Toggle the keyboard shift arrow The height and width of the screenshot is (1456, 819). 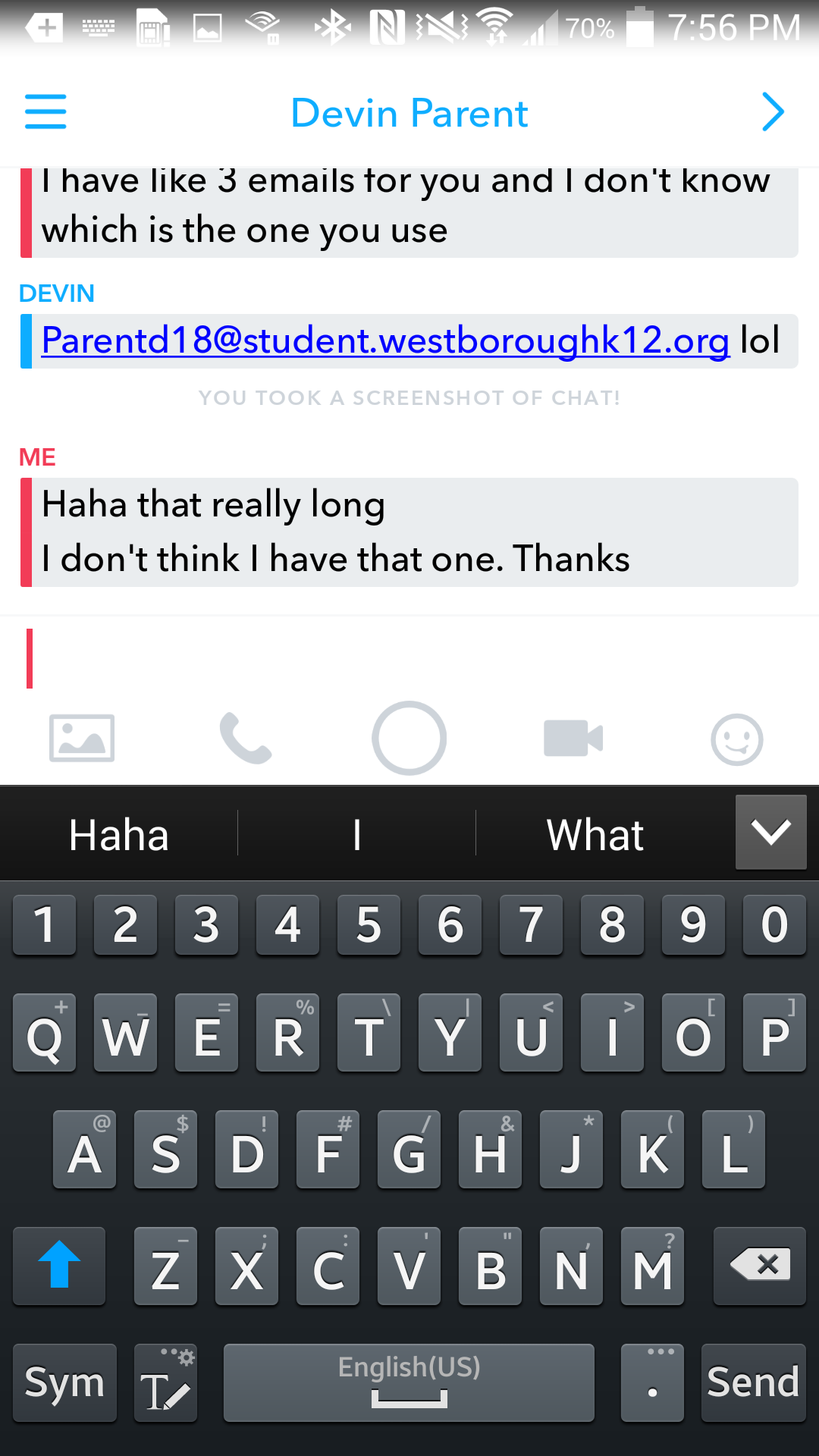(x=59, y=1265)
